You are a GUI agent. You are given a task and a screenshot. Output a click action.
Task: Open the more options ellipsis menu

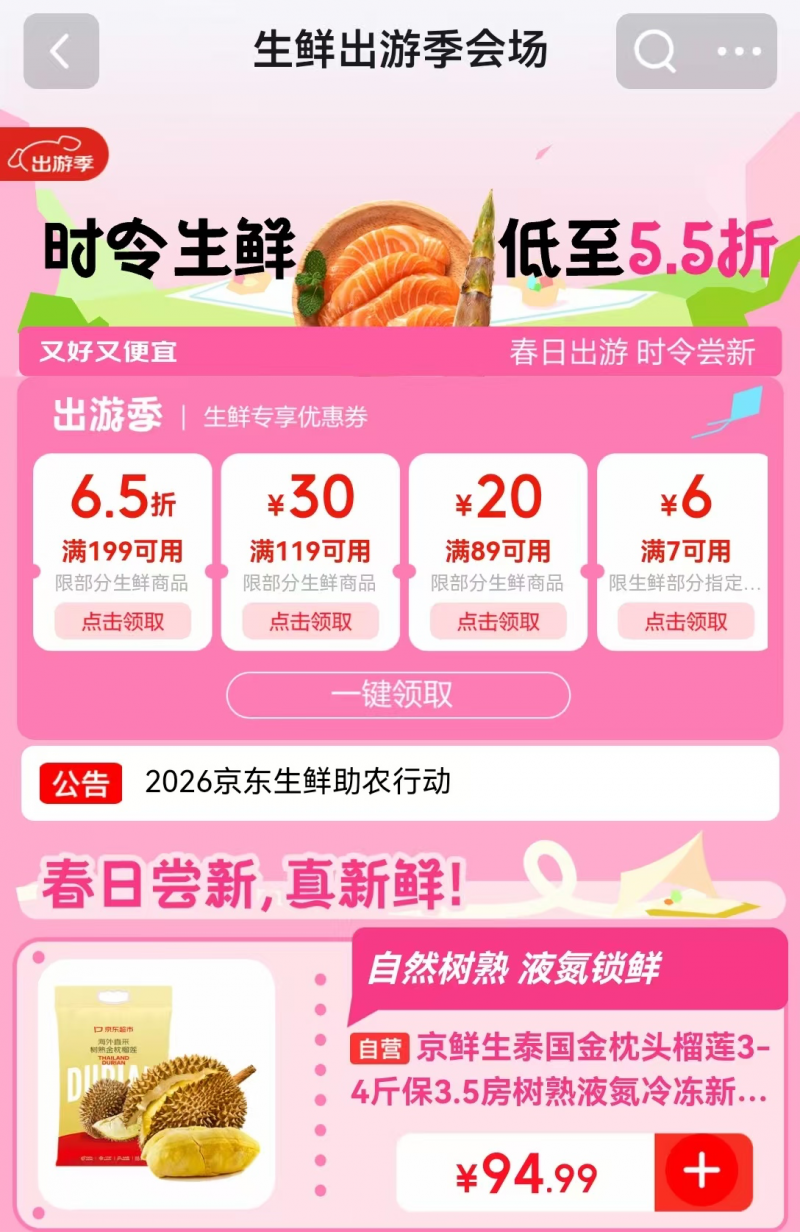coord(737,52)
